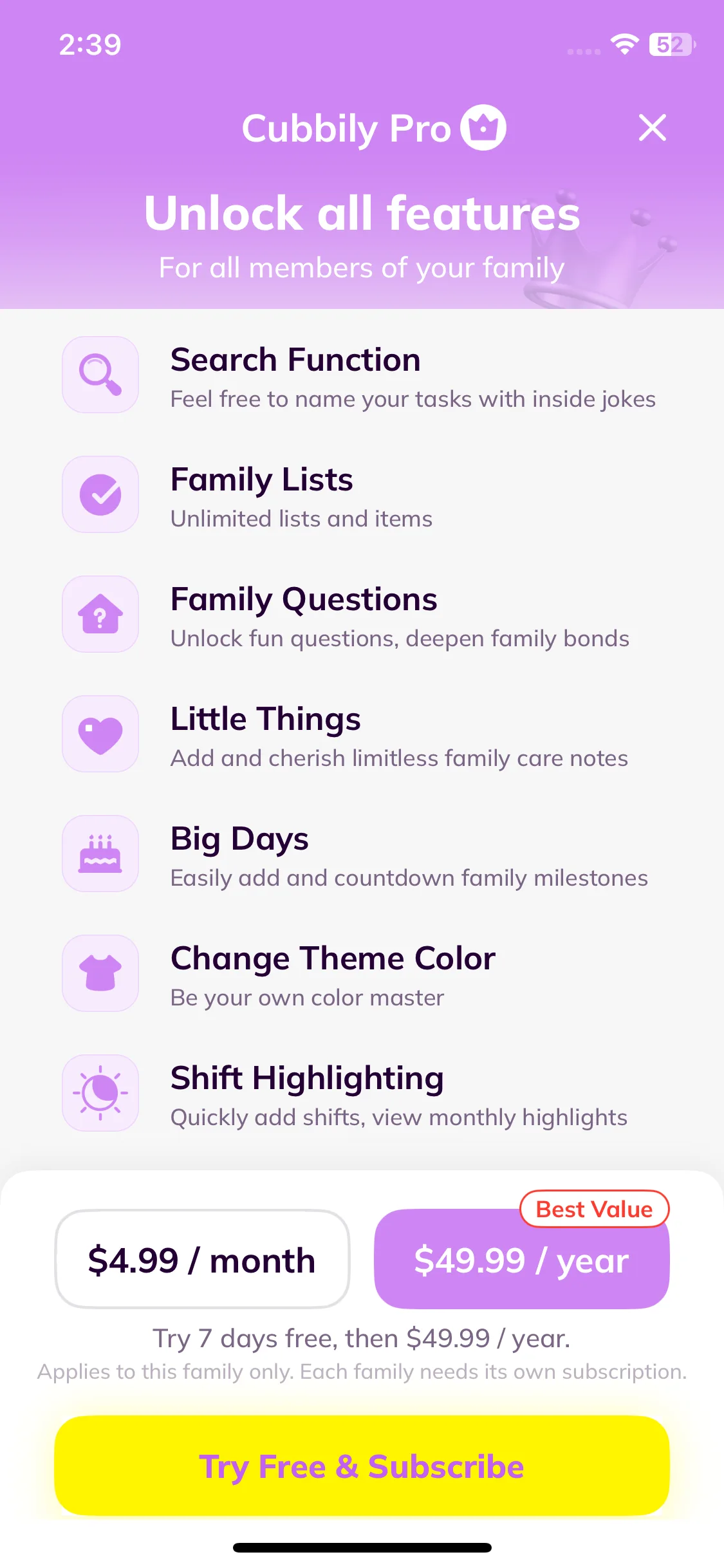This screenshot has height=1568, width=724.
Task: Select the $4.99 / month plan
Action: [x=202, y=1259]
